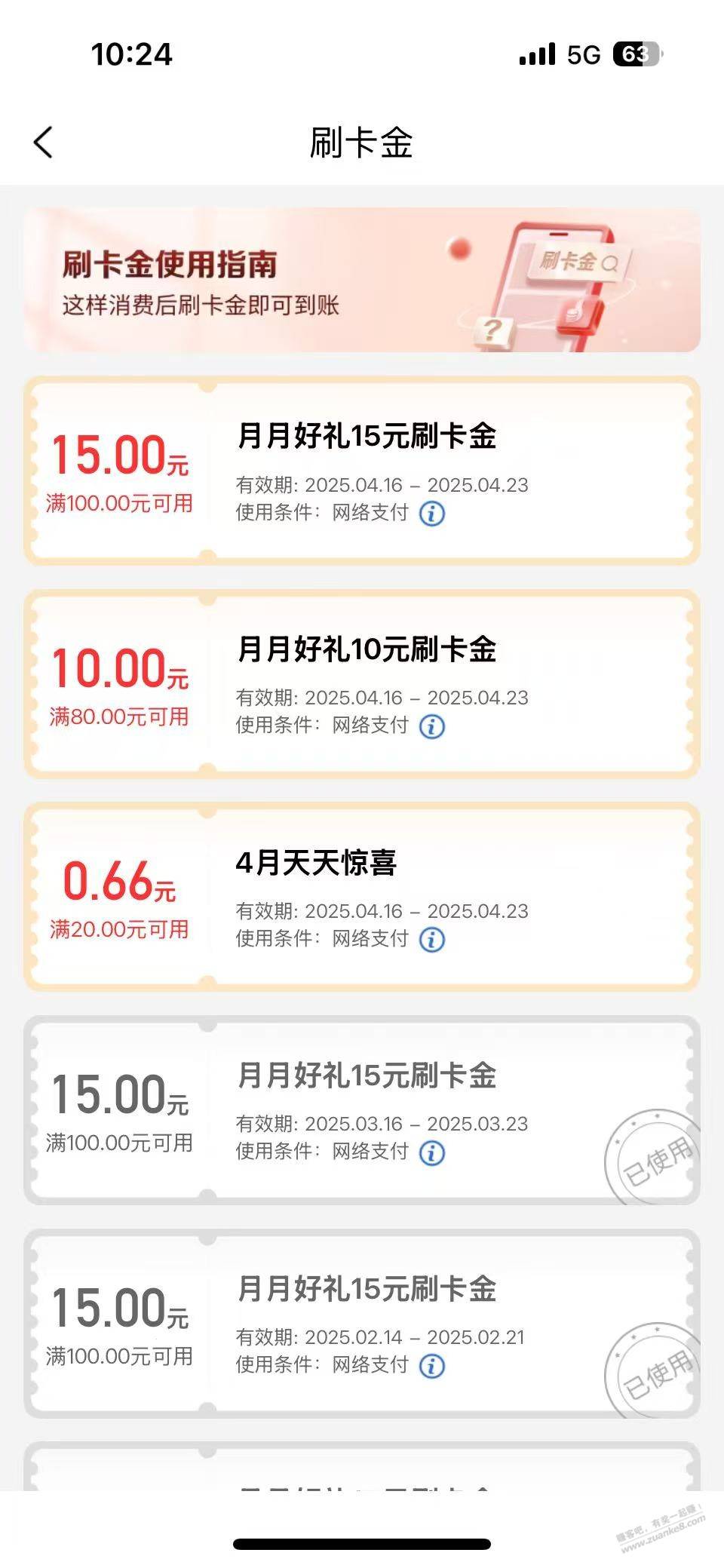Tap the info icon on the 2025.03.16 coupon
Screen dimensions: 724x1568
coord(432,1153)
